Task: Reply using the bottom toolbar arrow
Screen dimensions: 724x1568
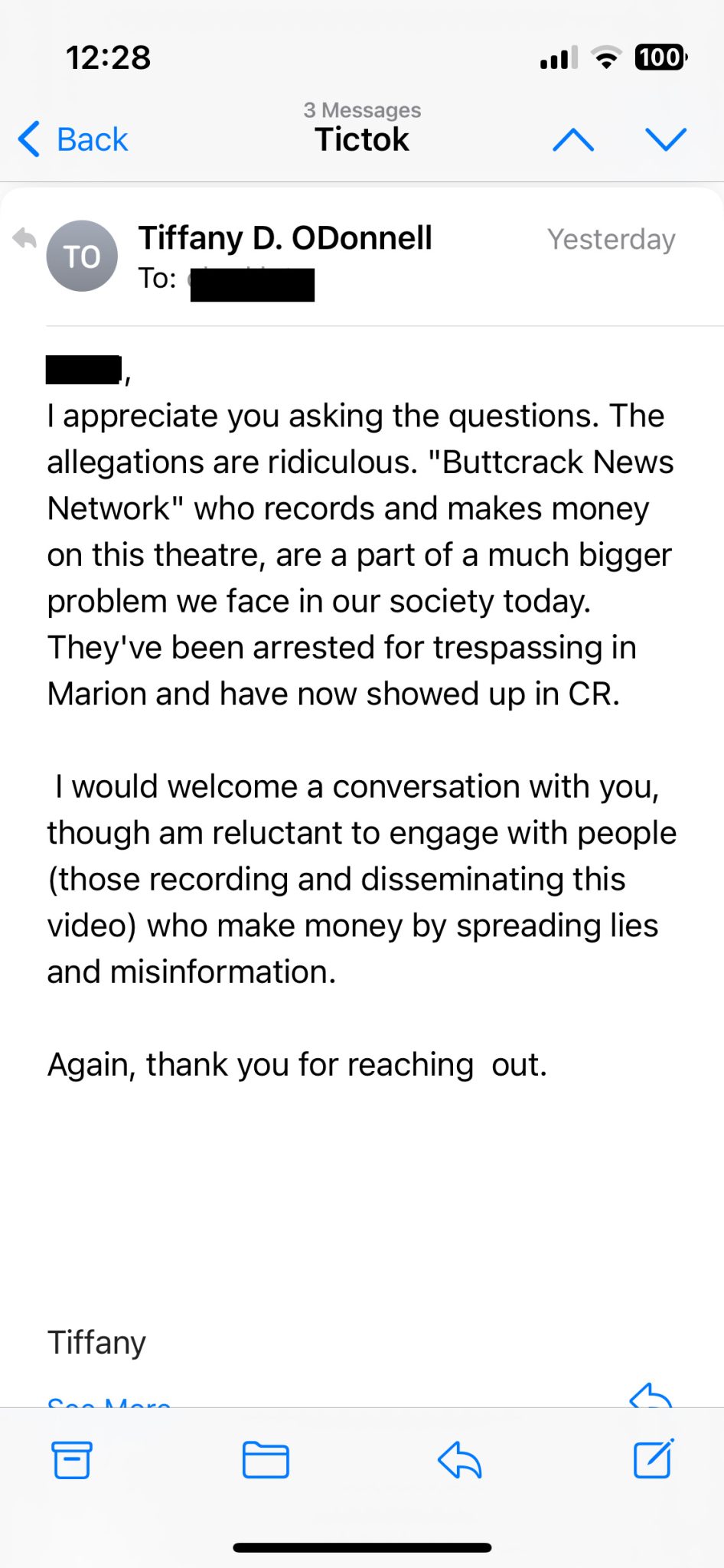Action: click(x=459, y=1459)
